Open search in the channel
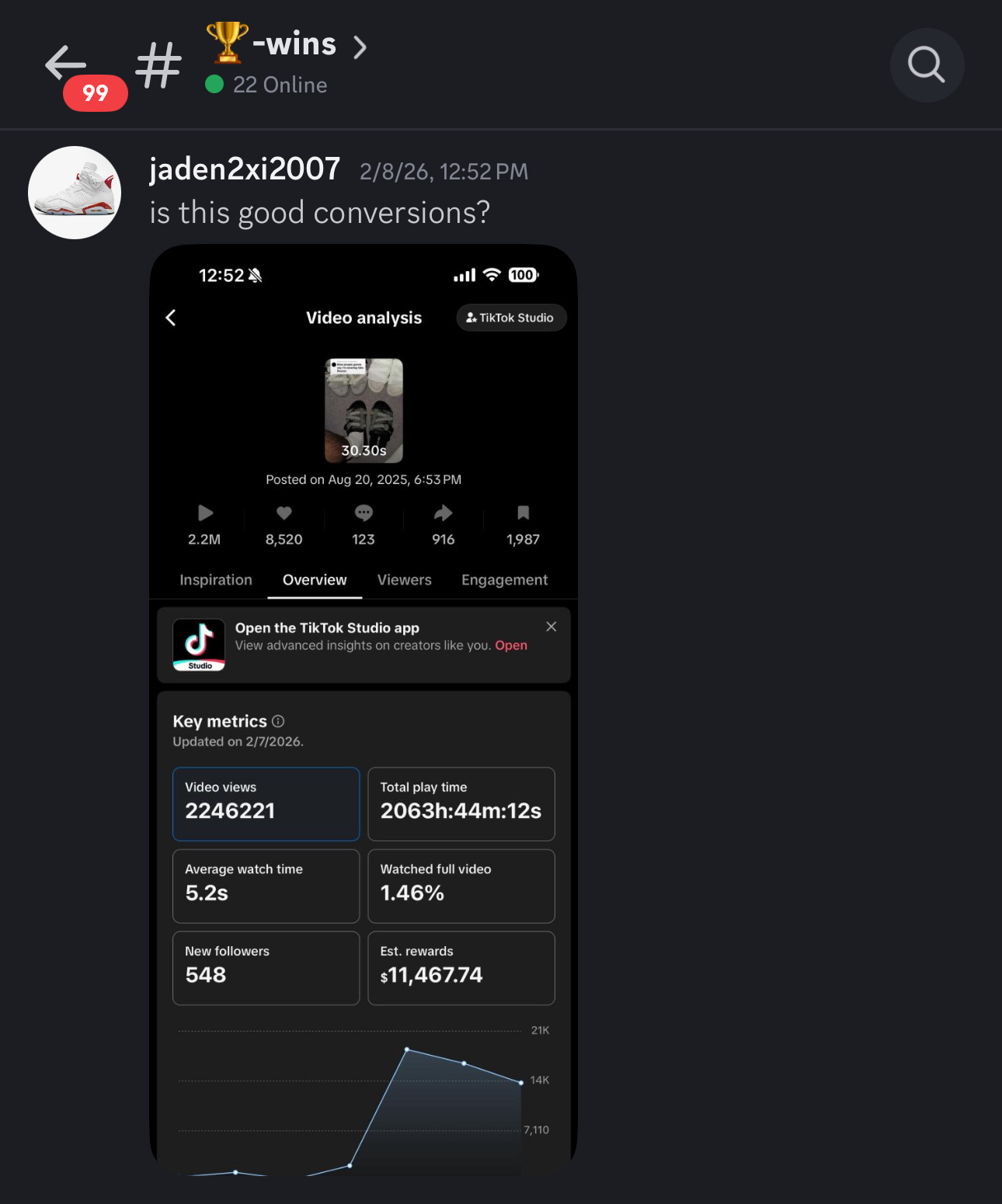 click(927, 65)
